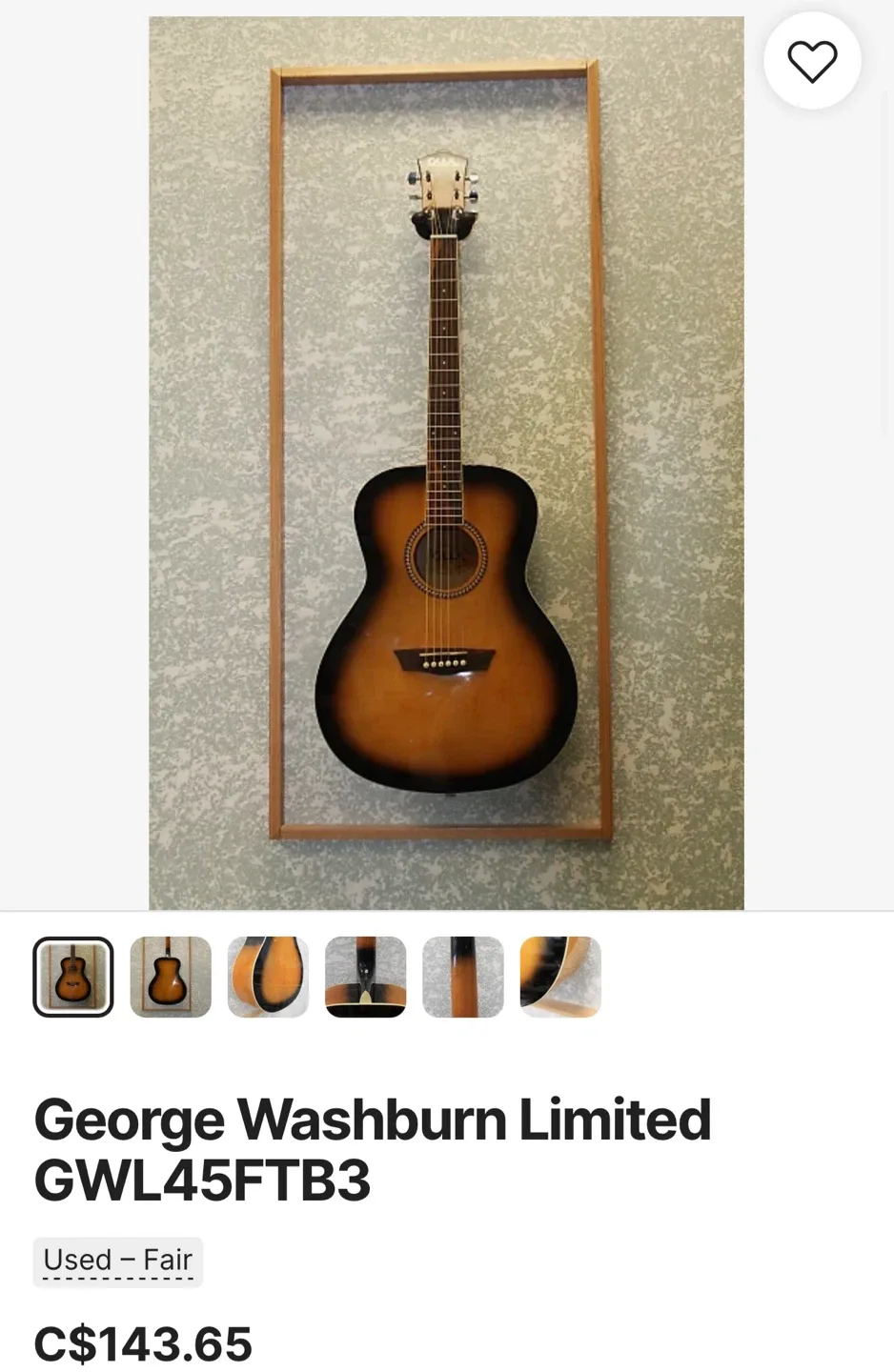This screenshot has width=894, height=1372.
Task: View the fifth guitar photo thumbnail
Action: (x=463, y=976)
